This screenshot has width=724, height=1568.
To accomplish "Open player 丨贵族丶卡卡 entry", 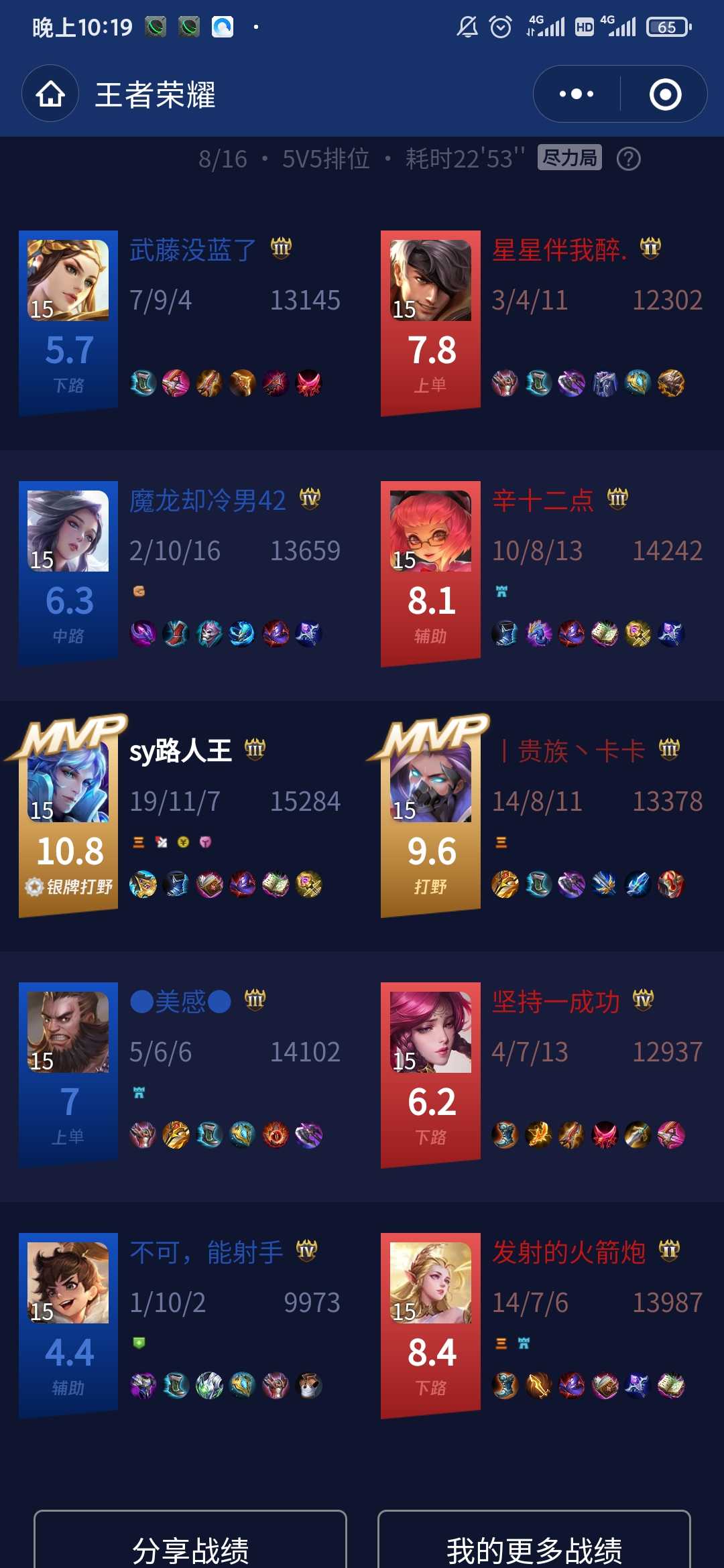I will tap(543, 815).
